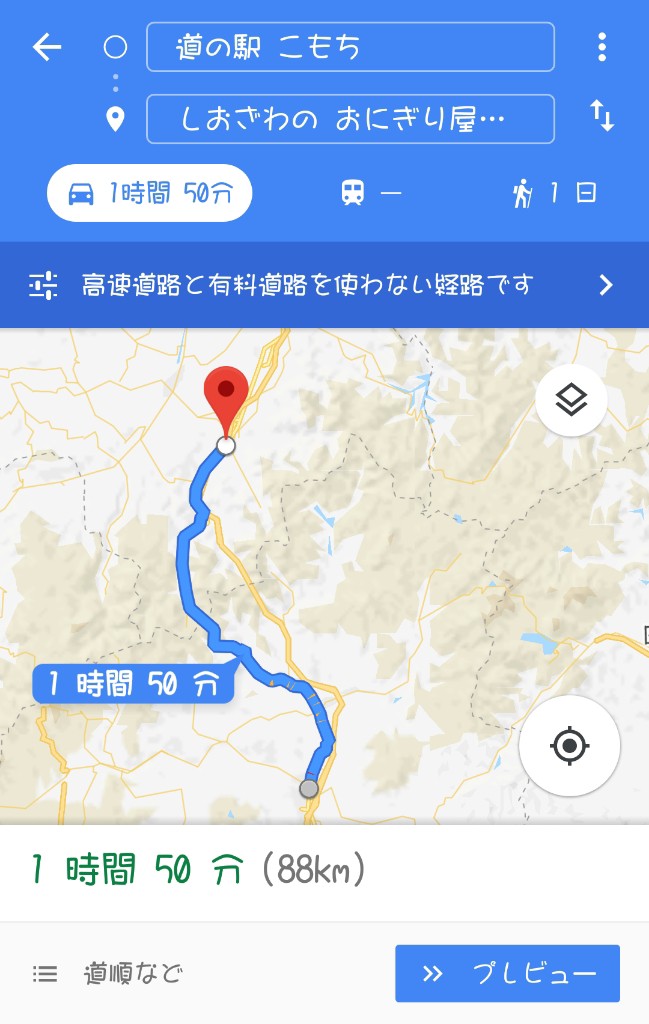Switch to the transit tab
649x1024 pixels.
(x=370, y=193)
